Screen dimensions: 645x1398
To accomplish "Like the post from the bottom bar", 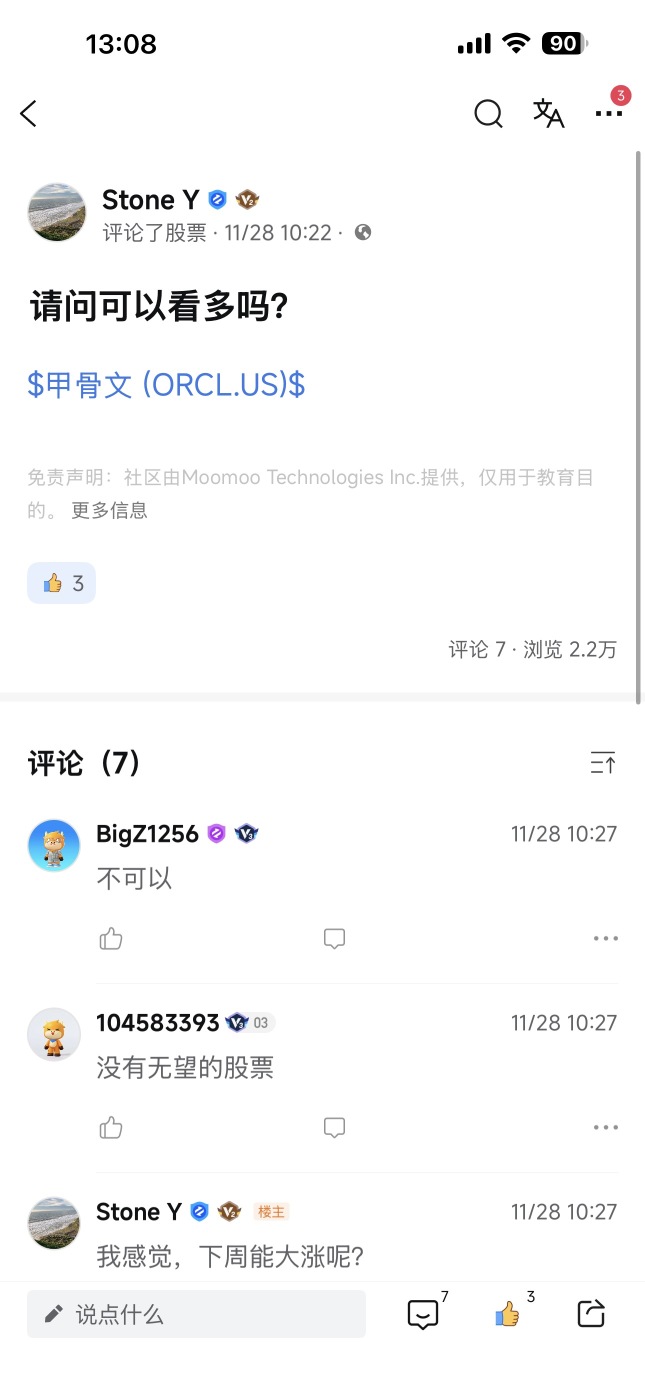I will 508,1313.
